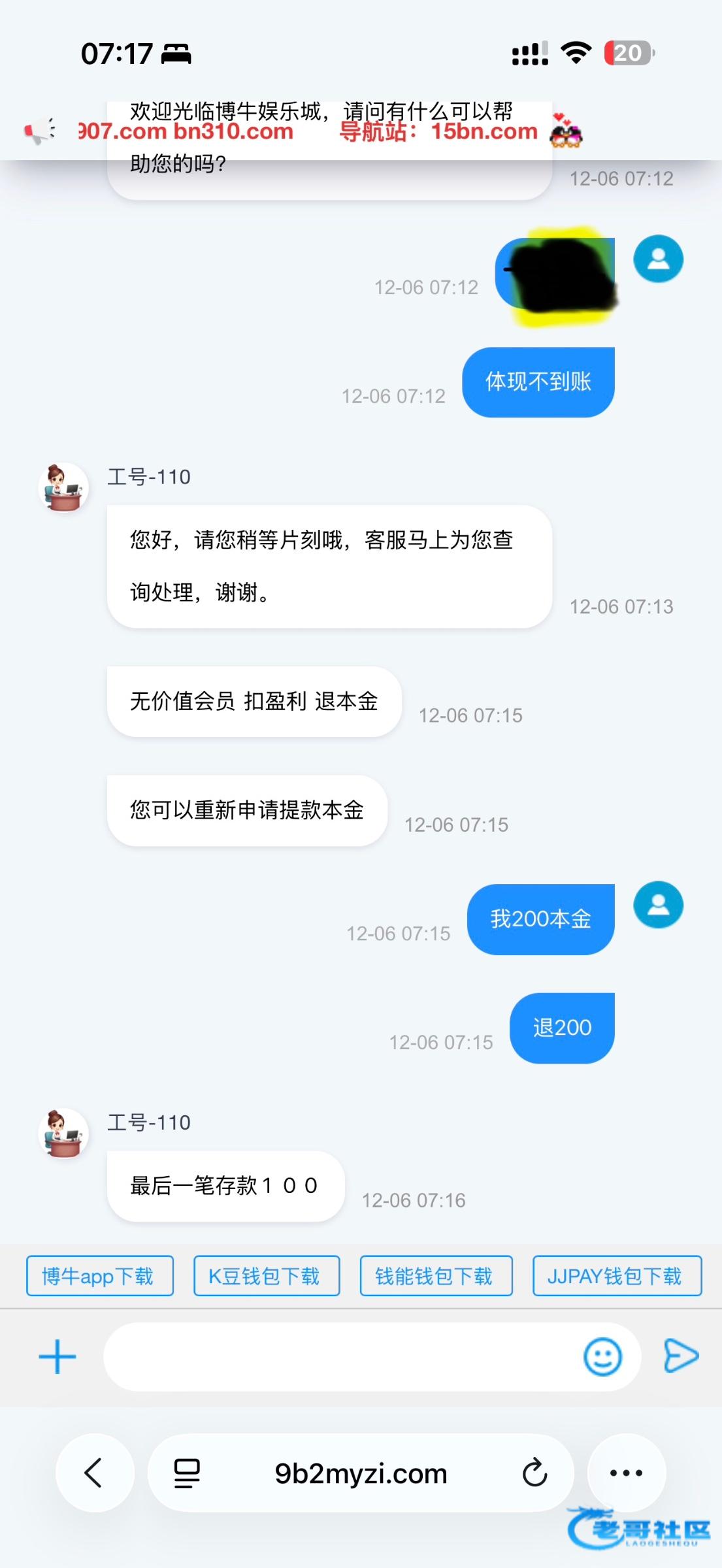Viewport: 722px width, 1568px height.
Task: Tap the 9b2myzi.com address bar
Action: [x=361, y=1473]
